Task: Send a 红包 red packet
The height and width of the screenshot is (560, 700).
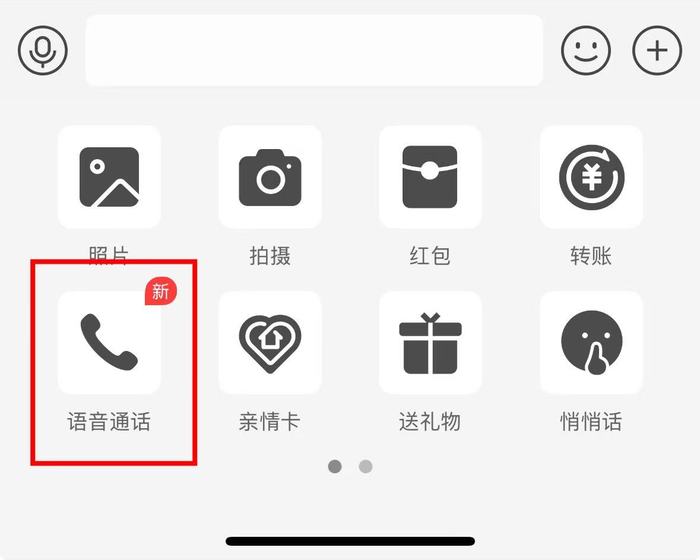Action: click(430, 177)
